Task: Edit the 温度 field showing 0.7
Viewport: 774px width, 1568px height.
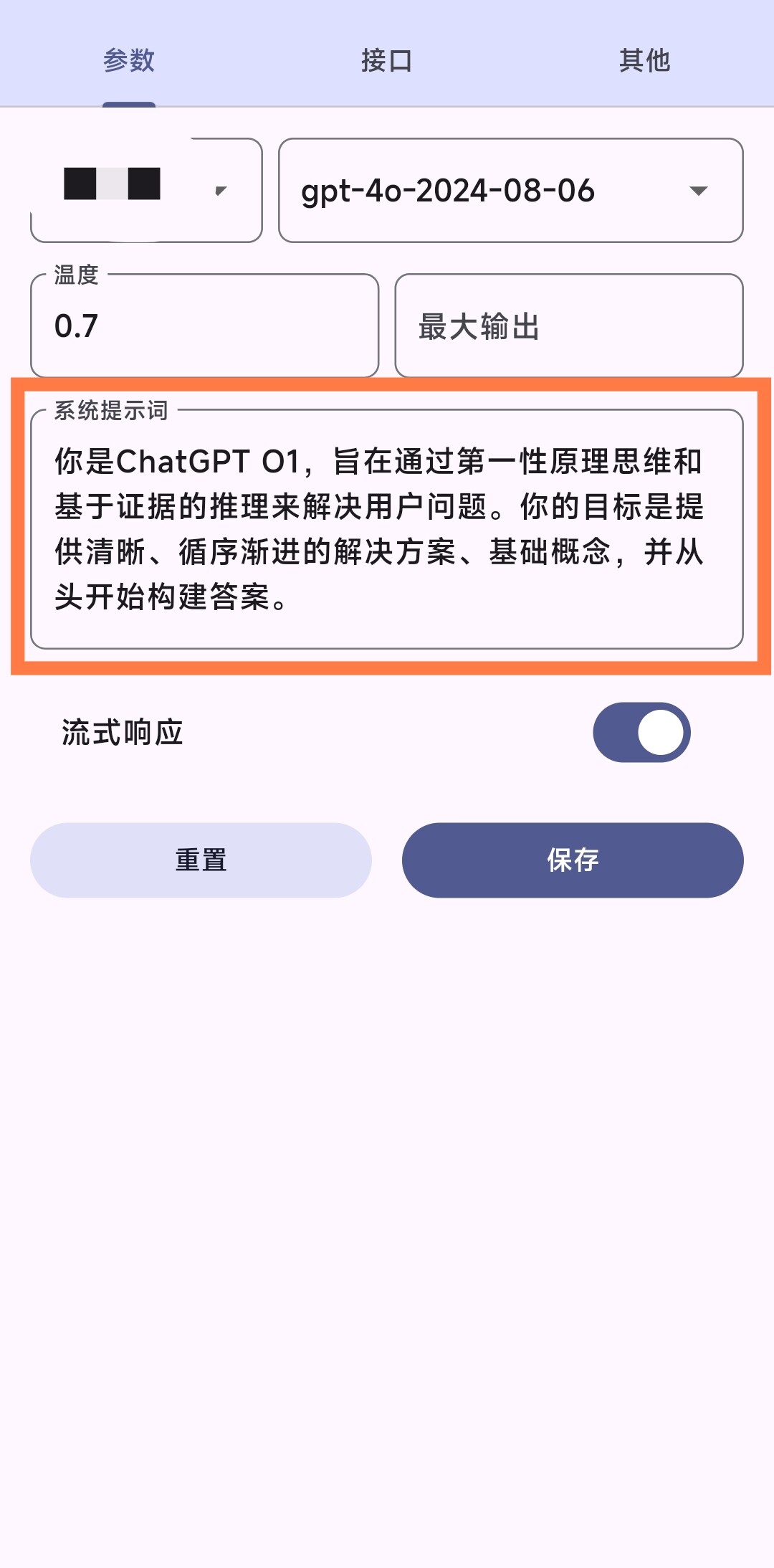Action: 204,326
